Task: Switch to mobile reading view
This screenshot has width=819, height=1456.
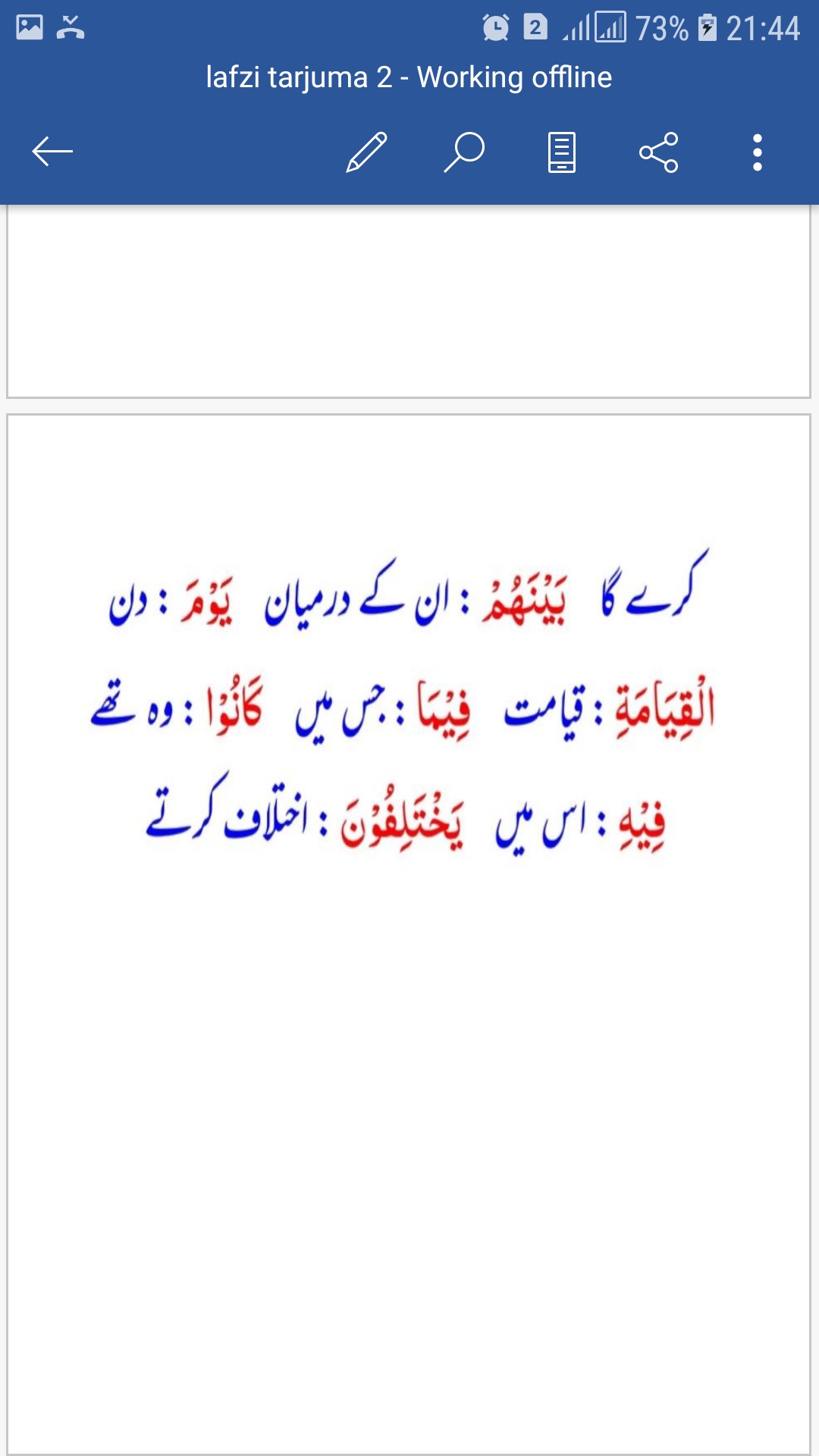Action: pyautogui.click(x=562, y=152)
